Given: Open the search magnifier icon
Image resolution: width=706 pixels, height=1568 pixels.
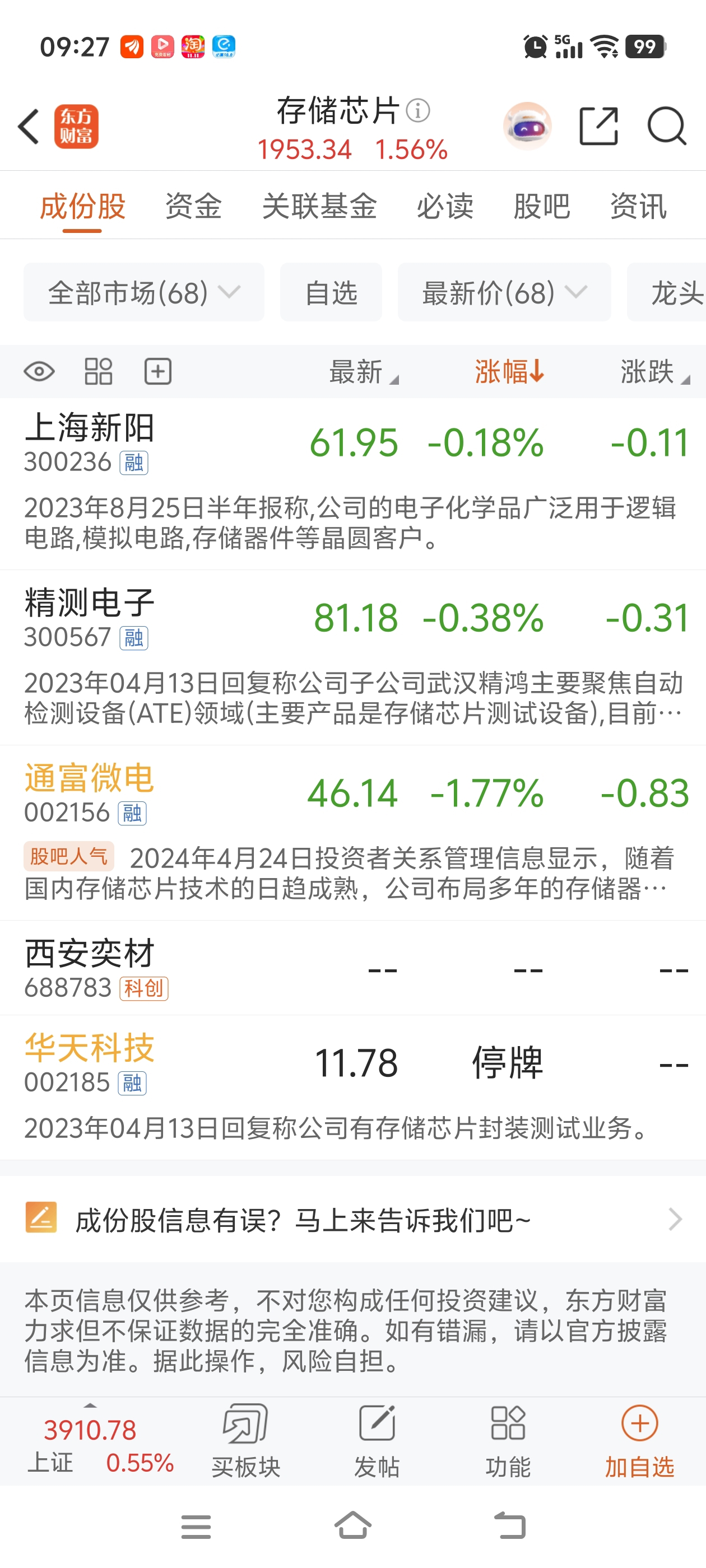Looking at the screenshot, I should pos(666,127).
